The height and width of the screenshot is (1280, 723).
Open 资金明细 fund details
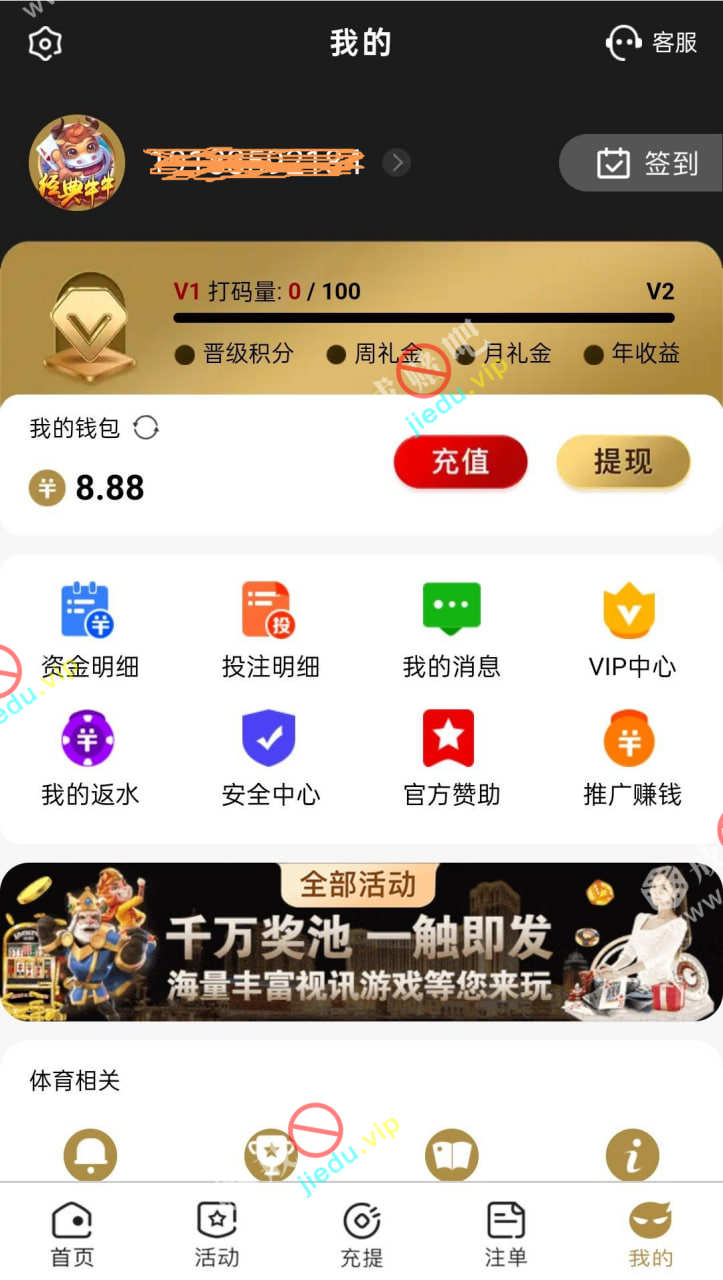(x=89, y=630)
